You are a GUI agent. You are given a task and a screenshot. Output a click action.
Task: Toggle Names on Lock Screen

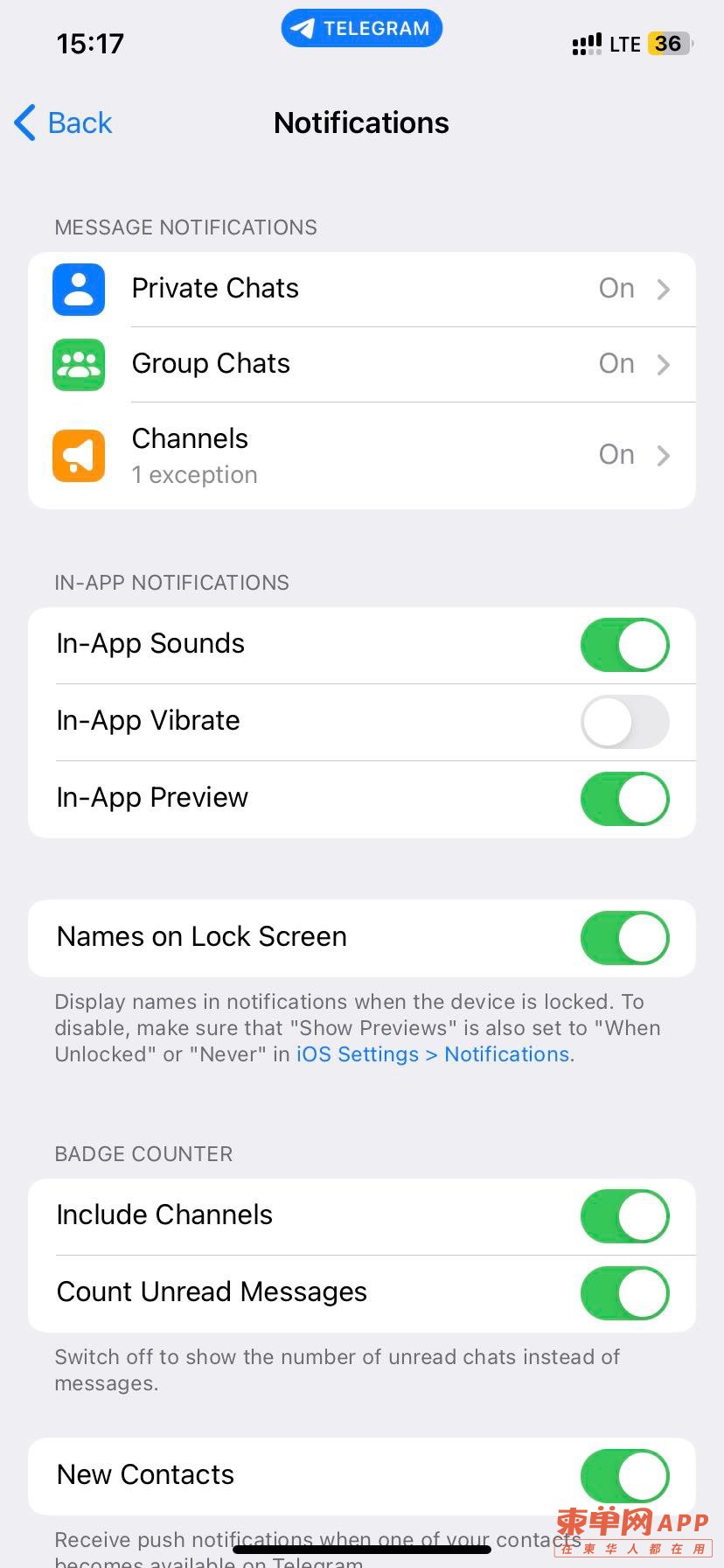click(x=625, y=938)
